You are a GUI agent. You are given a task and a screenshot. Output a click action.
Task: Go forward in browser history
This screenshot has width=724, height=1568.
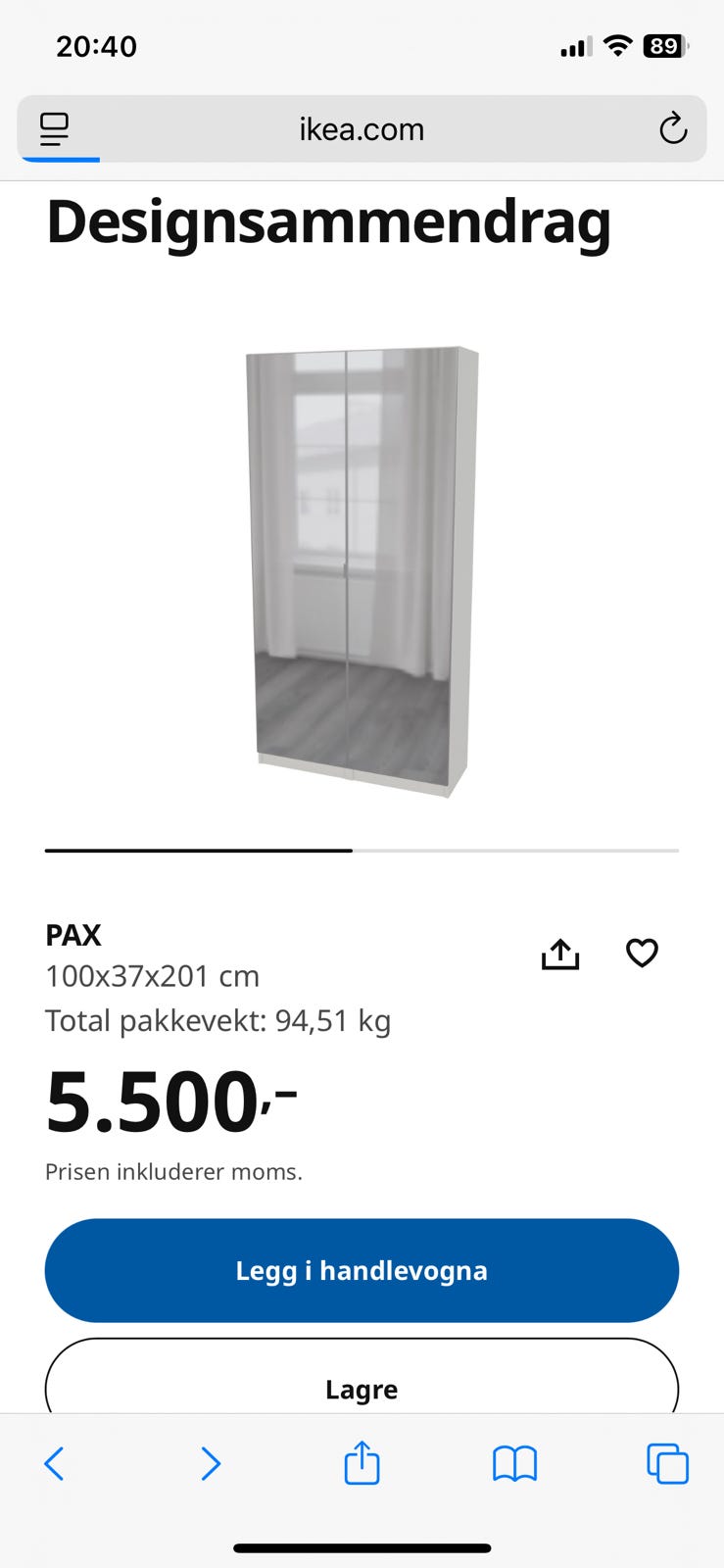click(x=210, y=1464)
